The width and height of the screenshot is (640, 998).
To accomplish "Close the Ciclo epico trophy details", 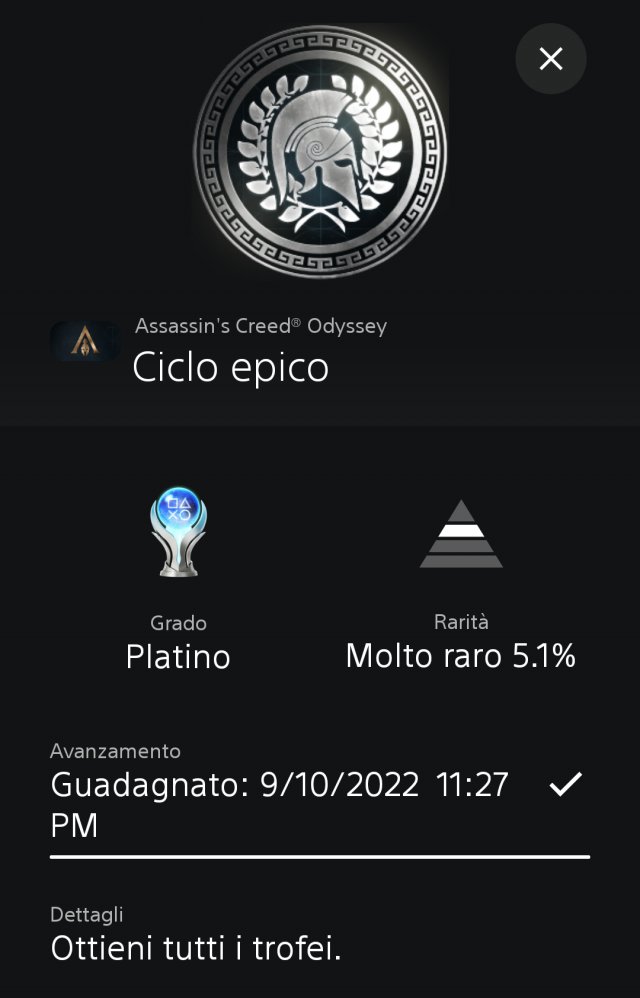I will coord(550,59).
